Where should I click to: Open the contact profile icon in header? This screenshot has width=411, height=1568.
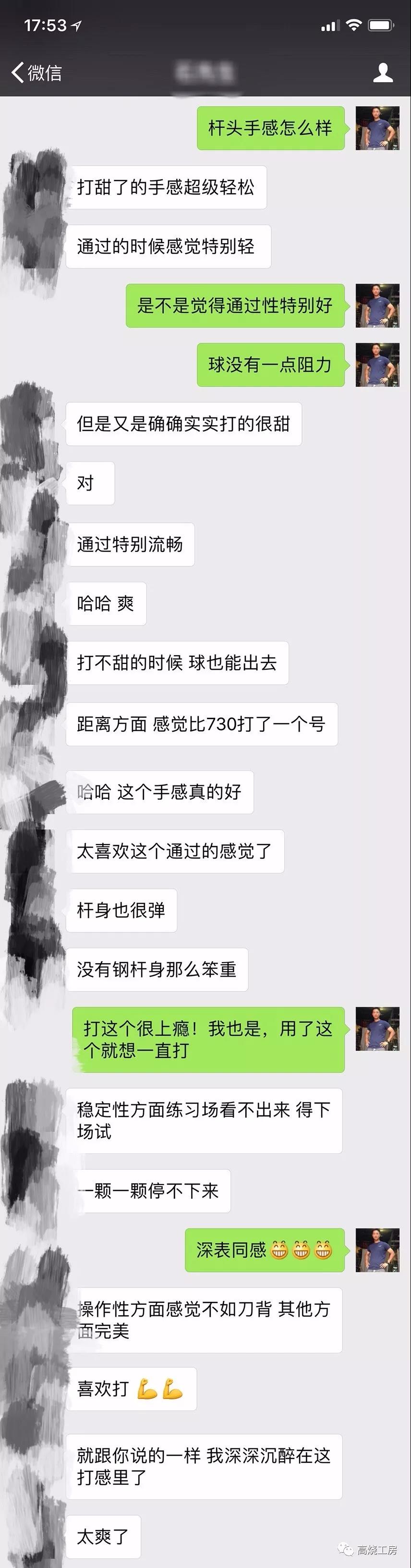[382, 73]
